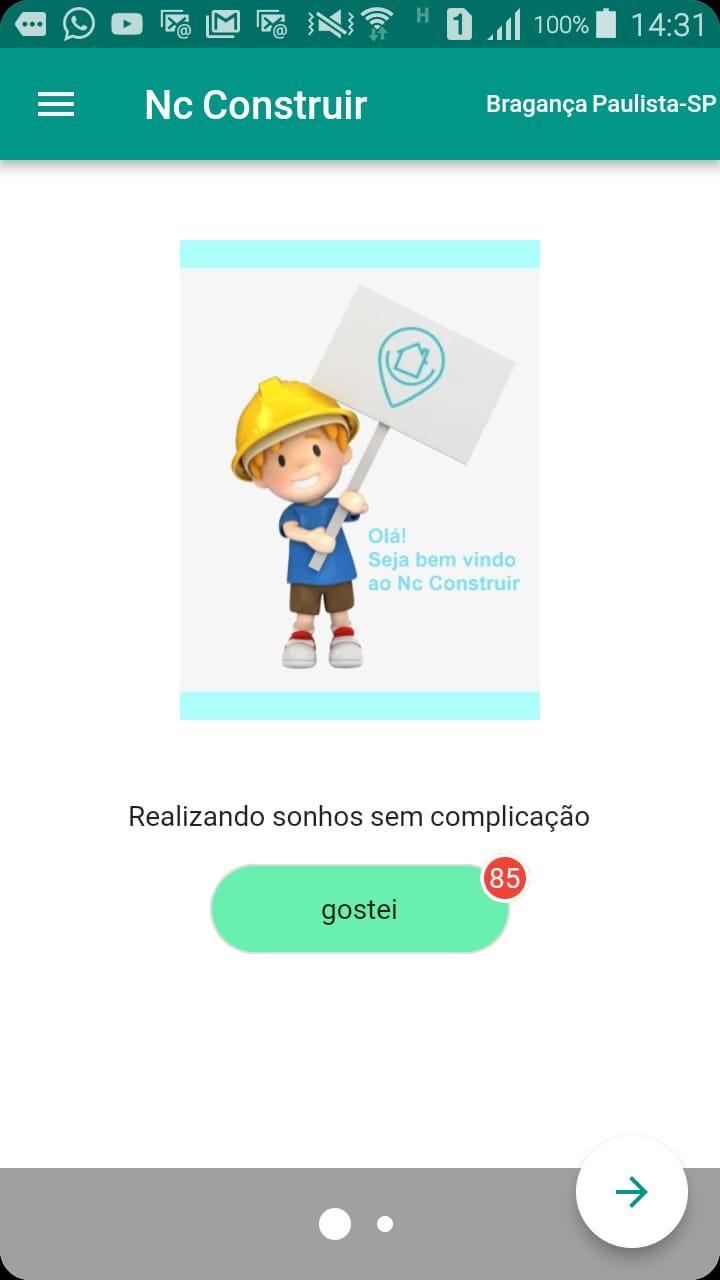Screen dimensions: 720x1280
Task: Select the second page indicator dot
Action: pos(384,1222)
